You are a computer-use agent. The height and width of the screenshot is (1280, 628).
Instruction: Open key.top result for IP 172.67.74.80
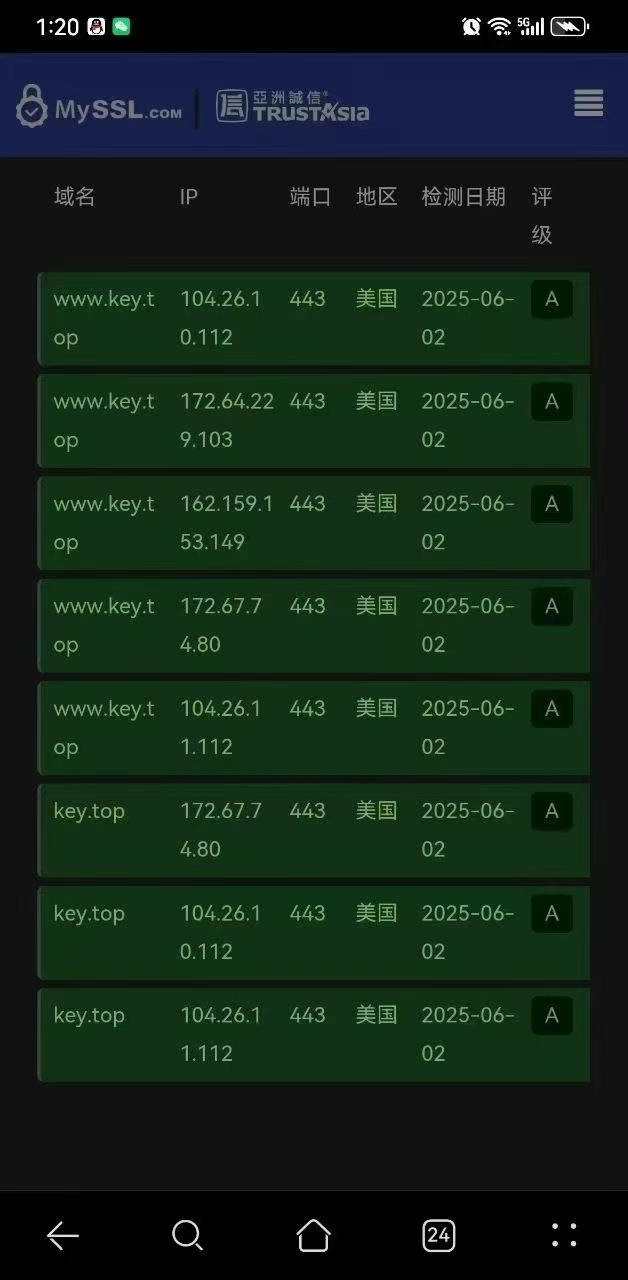(314, 830)
